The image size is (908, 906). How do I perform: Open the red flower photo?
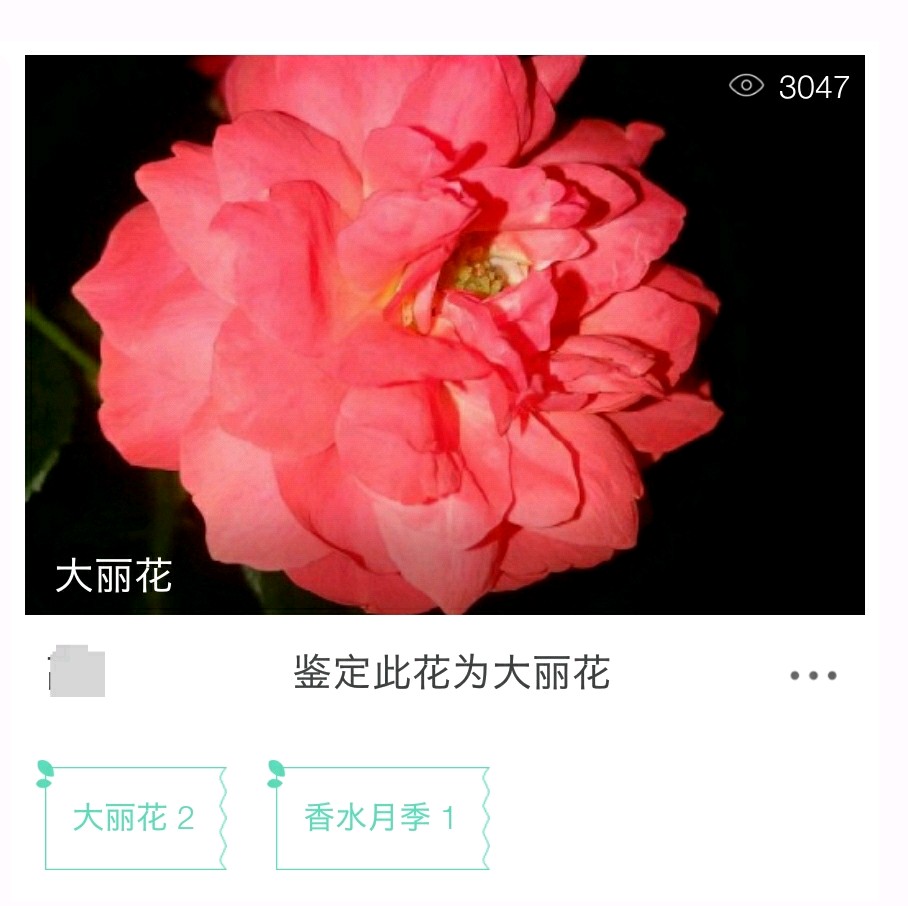(x=444, y=334)
